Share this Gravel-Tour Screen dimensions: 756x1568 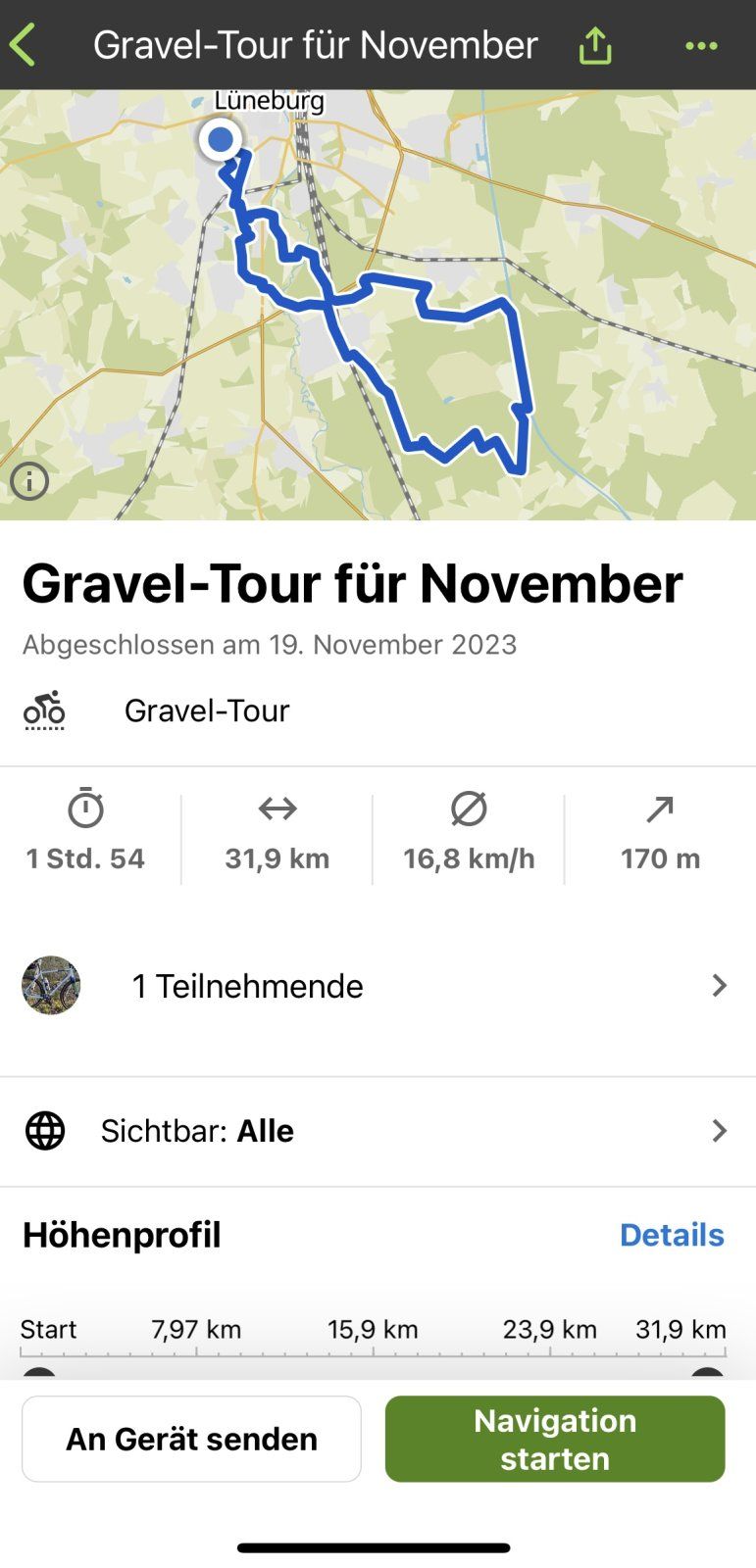[x=594, y=45]
